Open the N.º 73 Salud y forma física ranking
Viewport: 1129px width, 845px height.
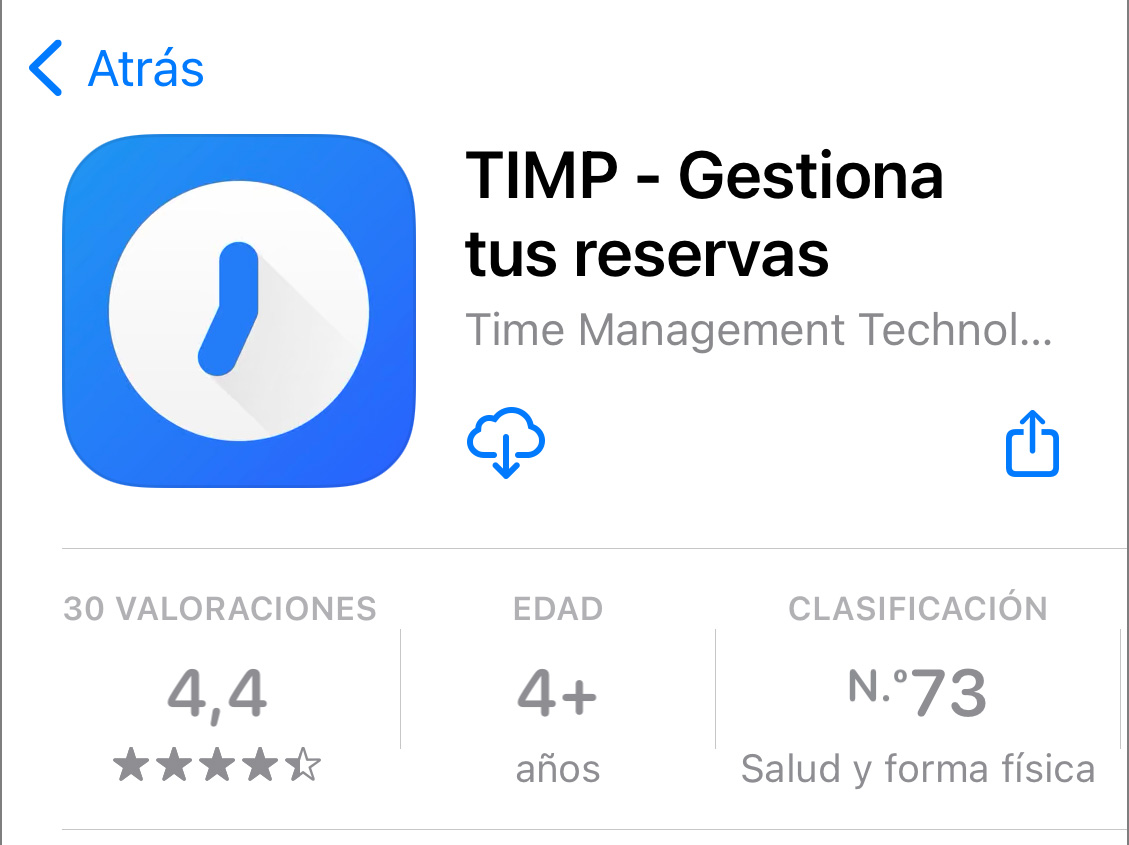pos(917,692)
